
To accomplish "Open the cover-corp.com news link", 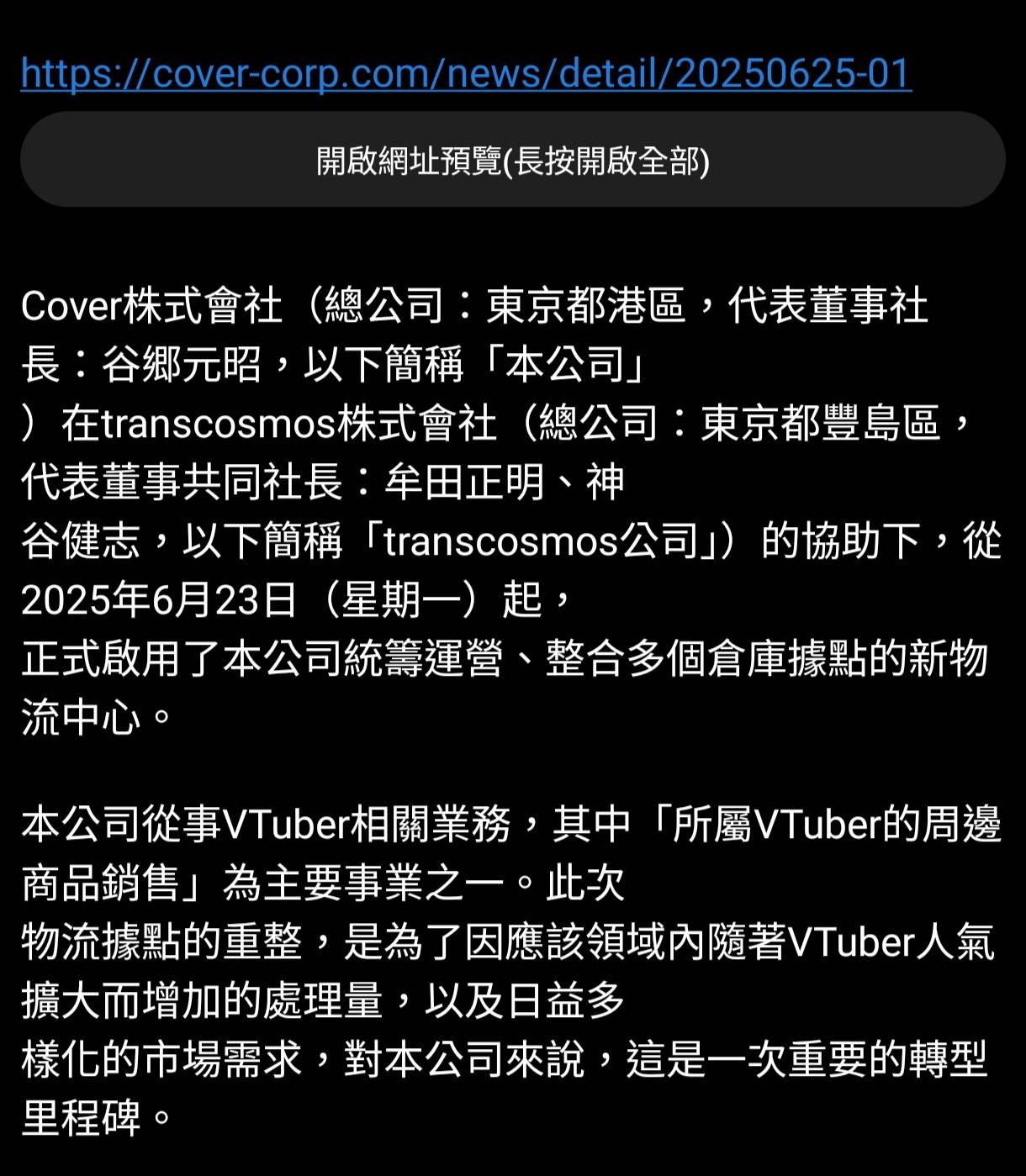I will point(466,74).
